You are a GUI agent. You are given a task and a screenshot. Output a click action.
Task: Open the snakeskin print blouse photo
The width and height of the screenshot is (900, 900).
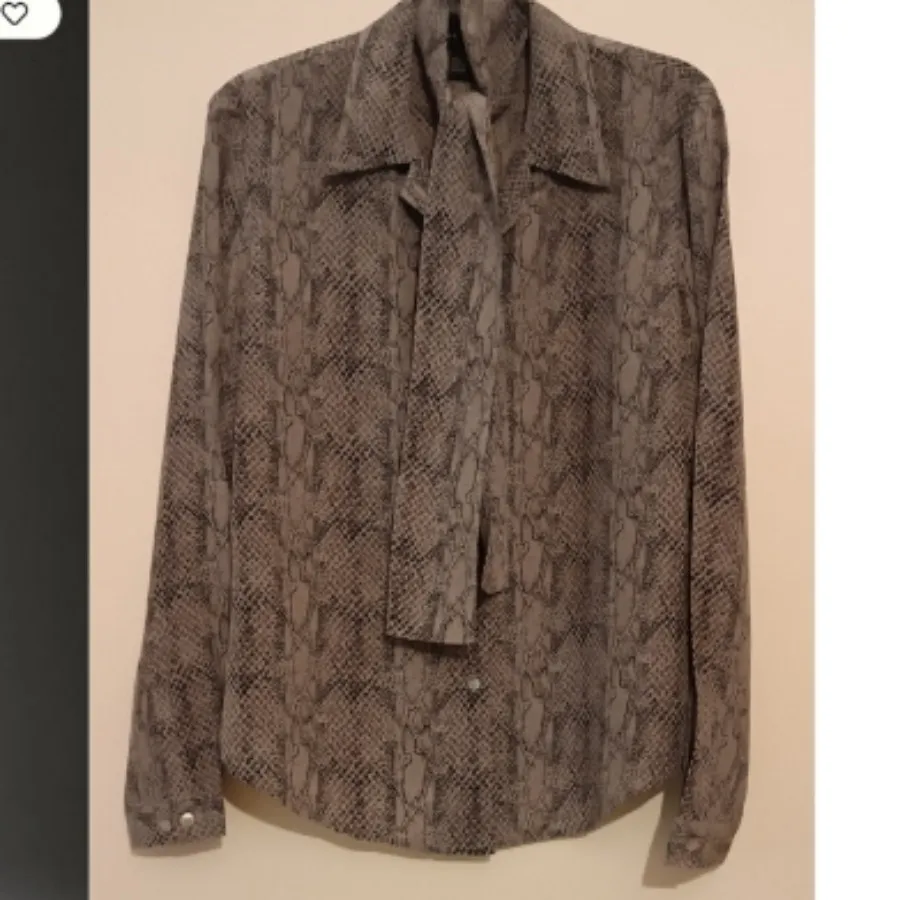click(450, 450)
